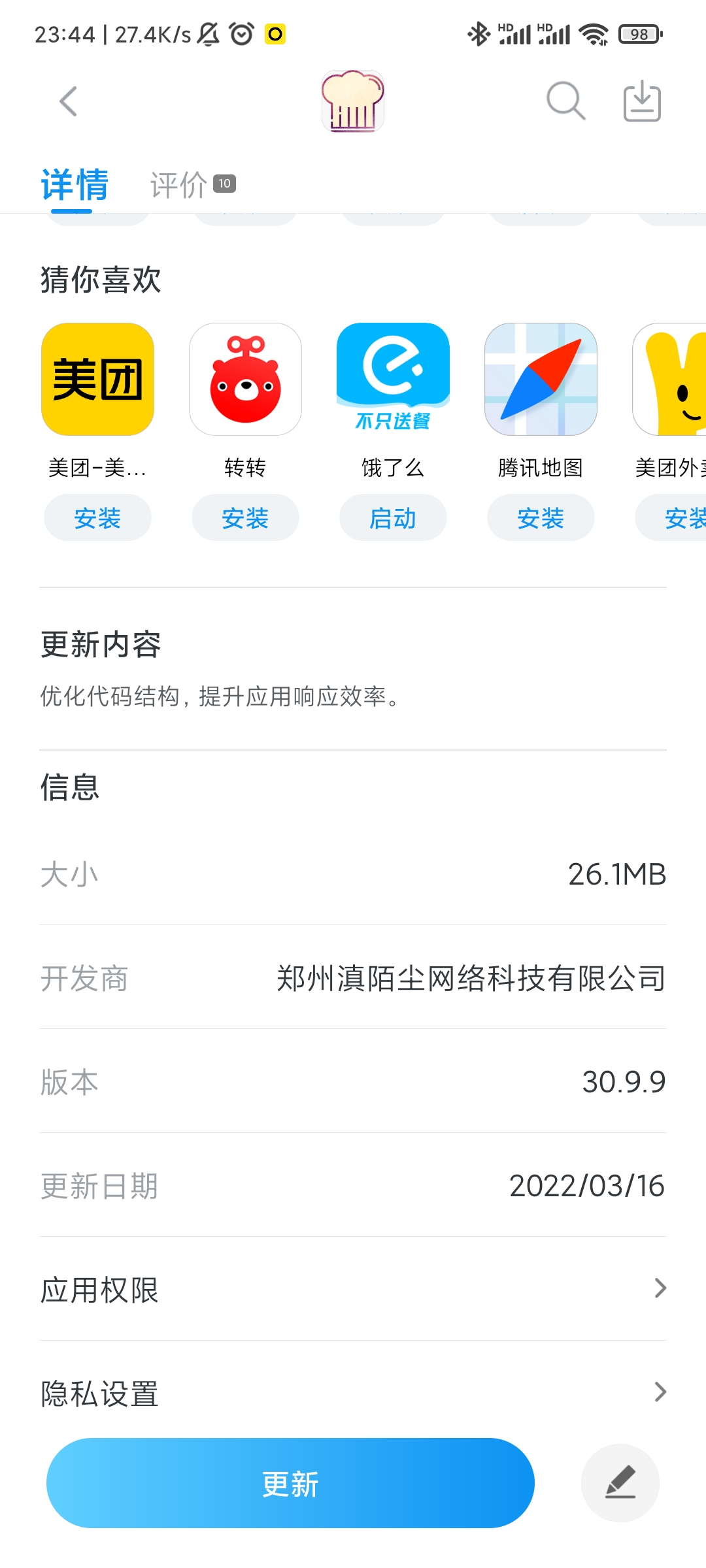Tap the blue 更新 update button
The height and width of the screenshot is (1568, 706).
pos(290,1483)
